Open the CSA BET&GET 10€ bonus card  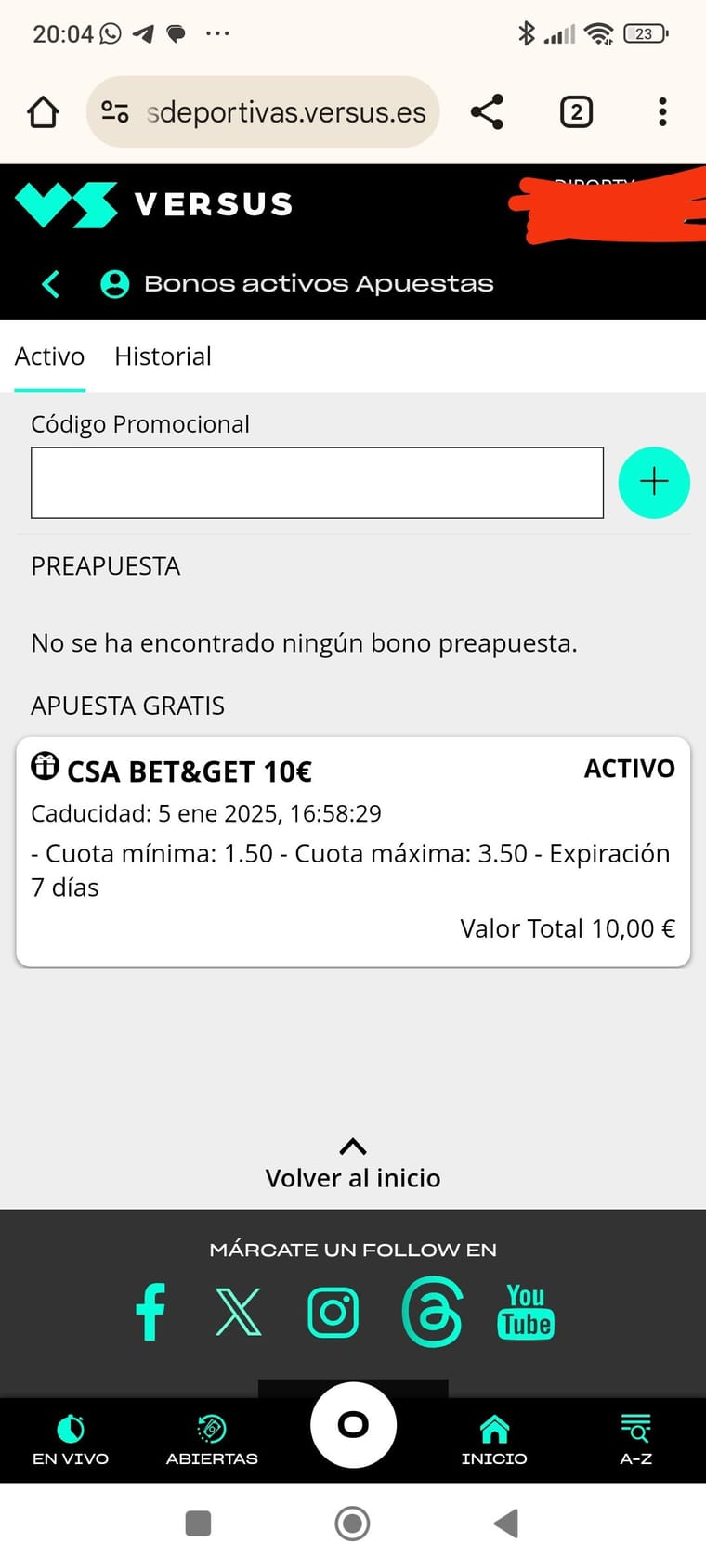[353, 851]
